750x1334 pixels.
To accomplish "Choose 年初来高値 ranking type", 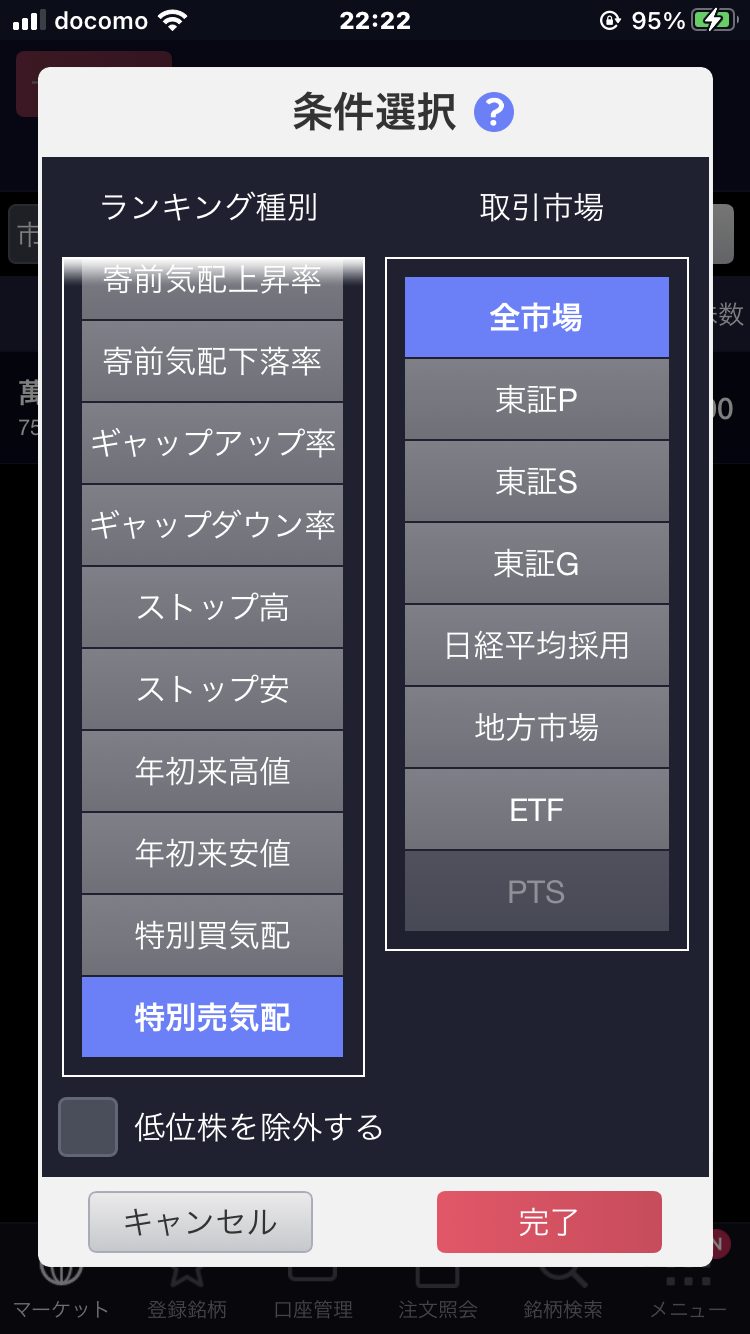I will point(212,771).
